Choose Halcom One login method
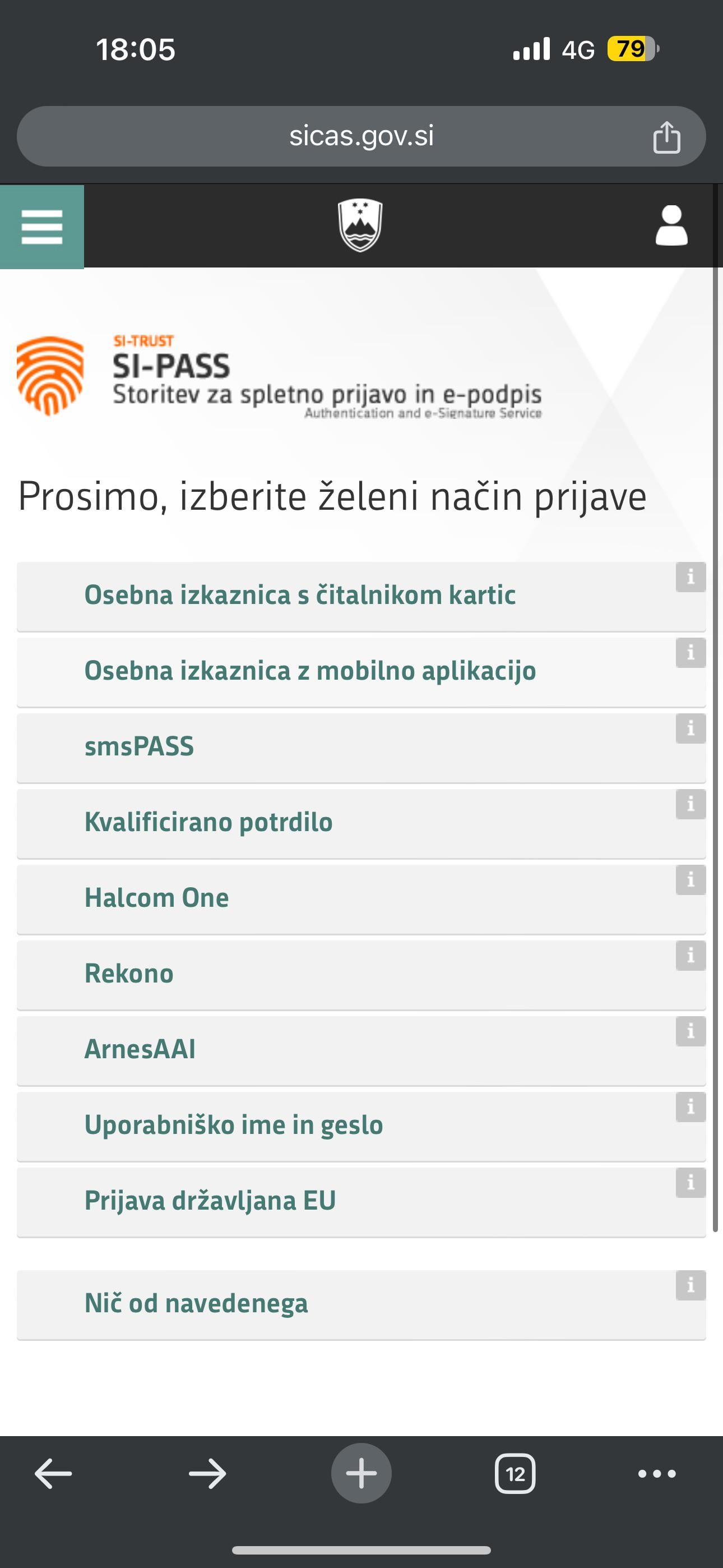 (361, 899)
